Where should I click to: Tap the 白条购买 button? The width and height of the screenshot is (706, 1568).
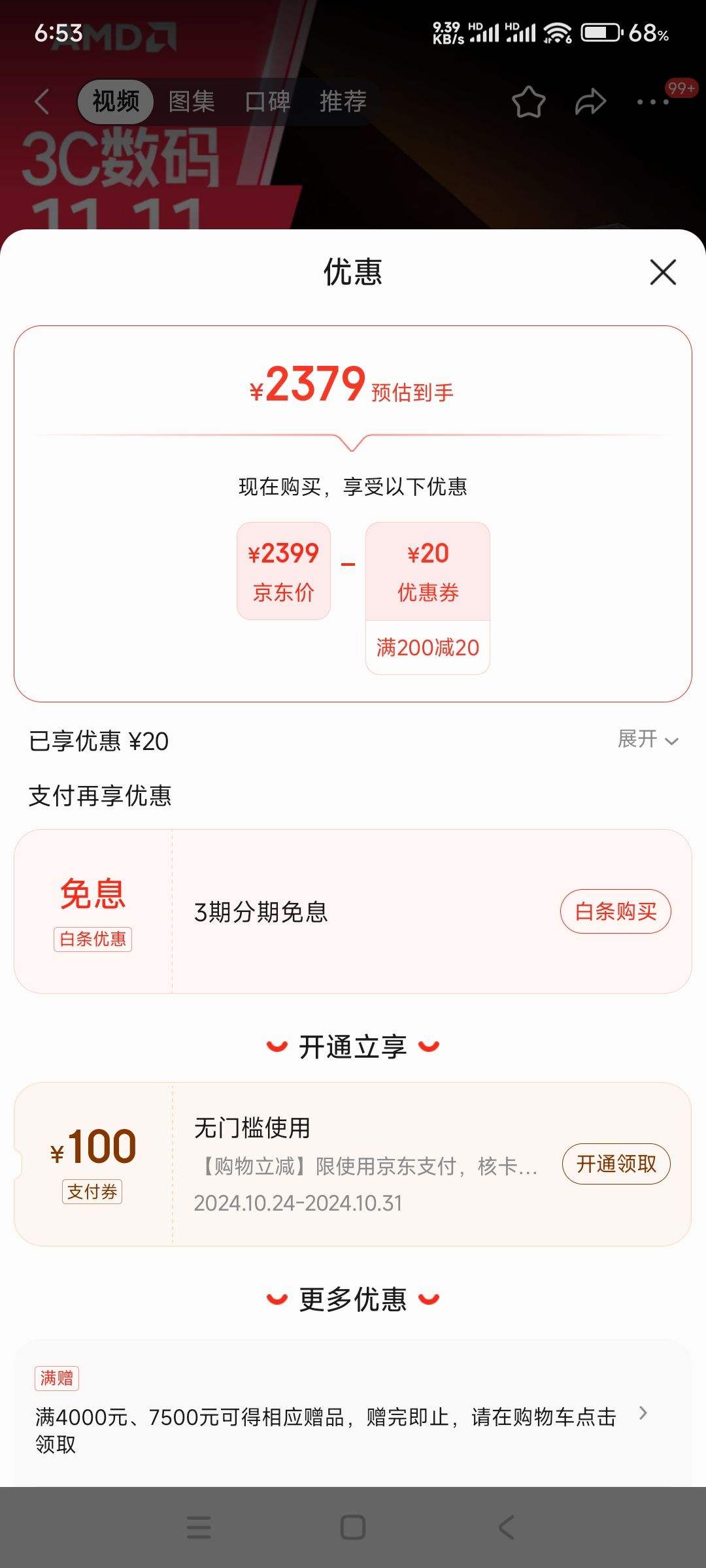[x=615, y=911]
